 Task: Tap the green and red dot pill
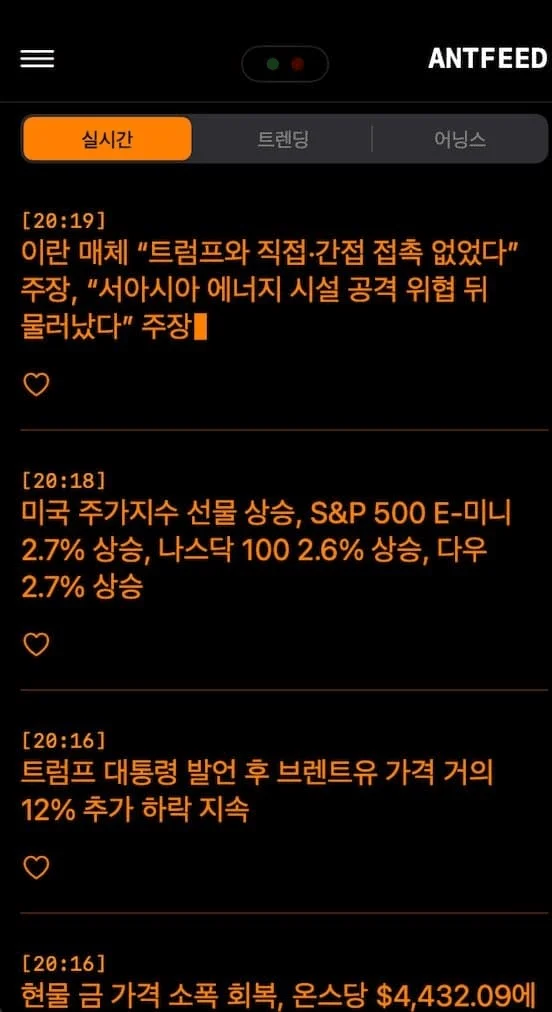pos(285,64)
